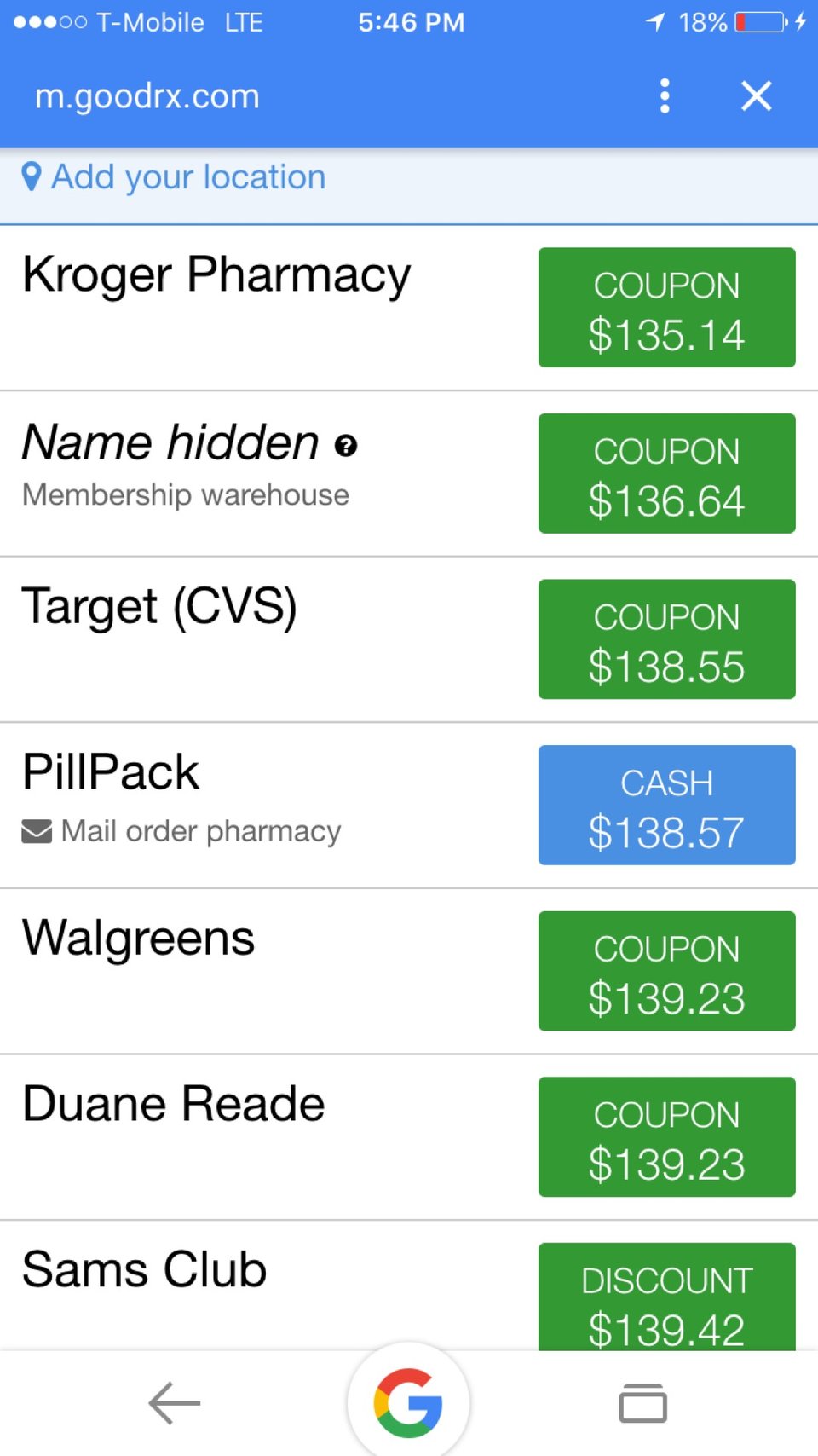Open the tabs switcher icon
The image size is (818, 1456).
642,1403
